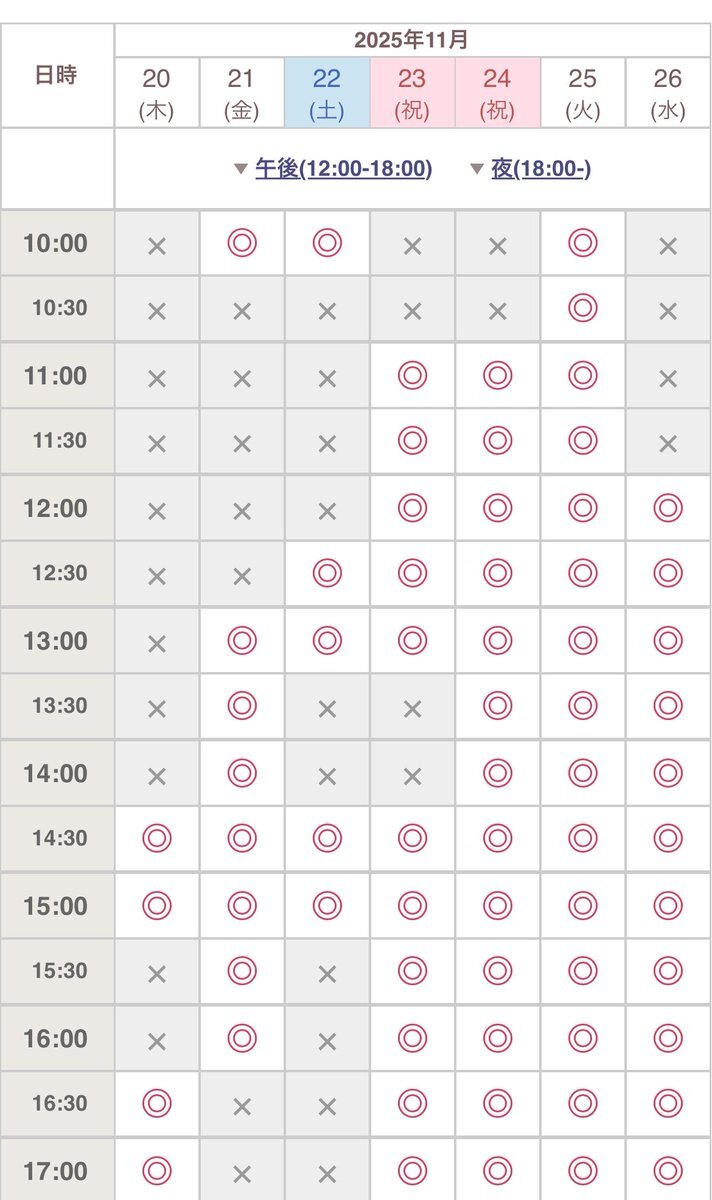Choose the 10:30 slot on the 25th (火)
Viewport: 712px width, 1200px height.
point(582,308)
